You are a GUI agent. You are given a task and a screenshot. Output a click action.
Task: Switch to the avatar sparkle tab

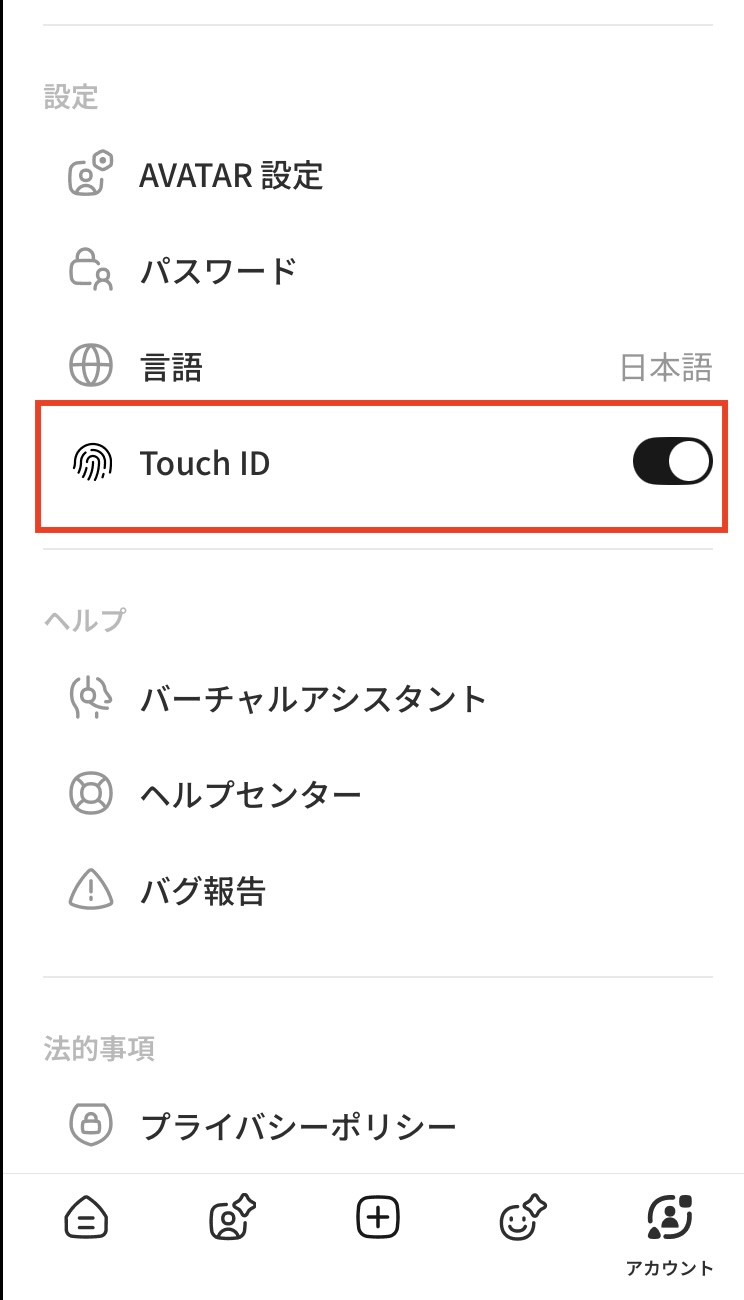pos(232,1219)
